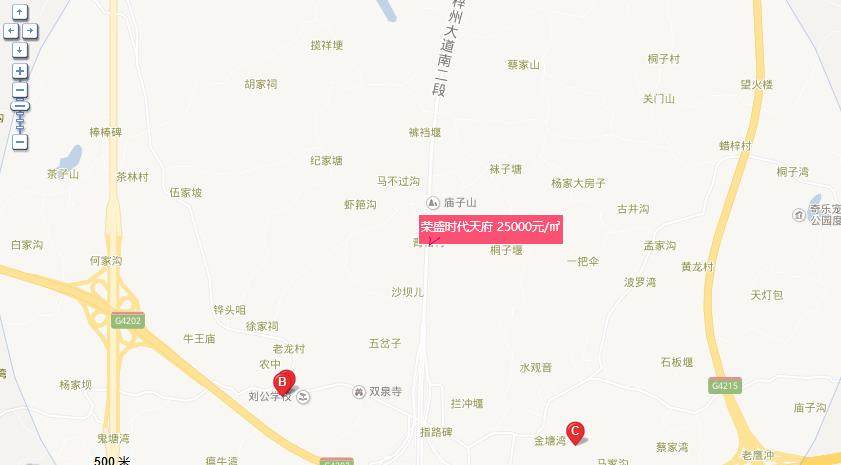
Task: Pan the map up with the arrow
Action: [20, 13]
